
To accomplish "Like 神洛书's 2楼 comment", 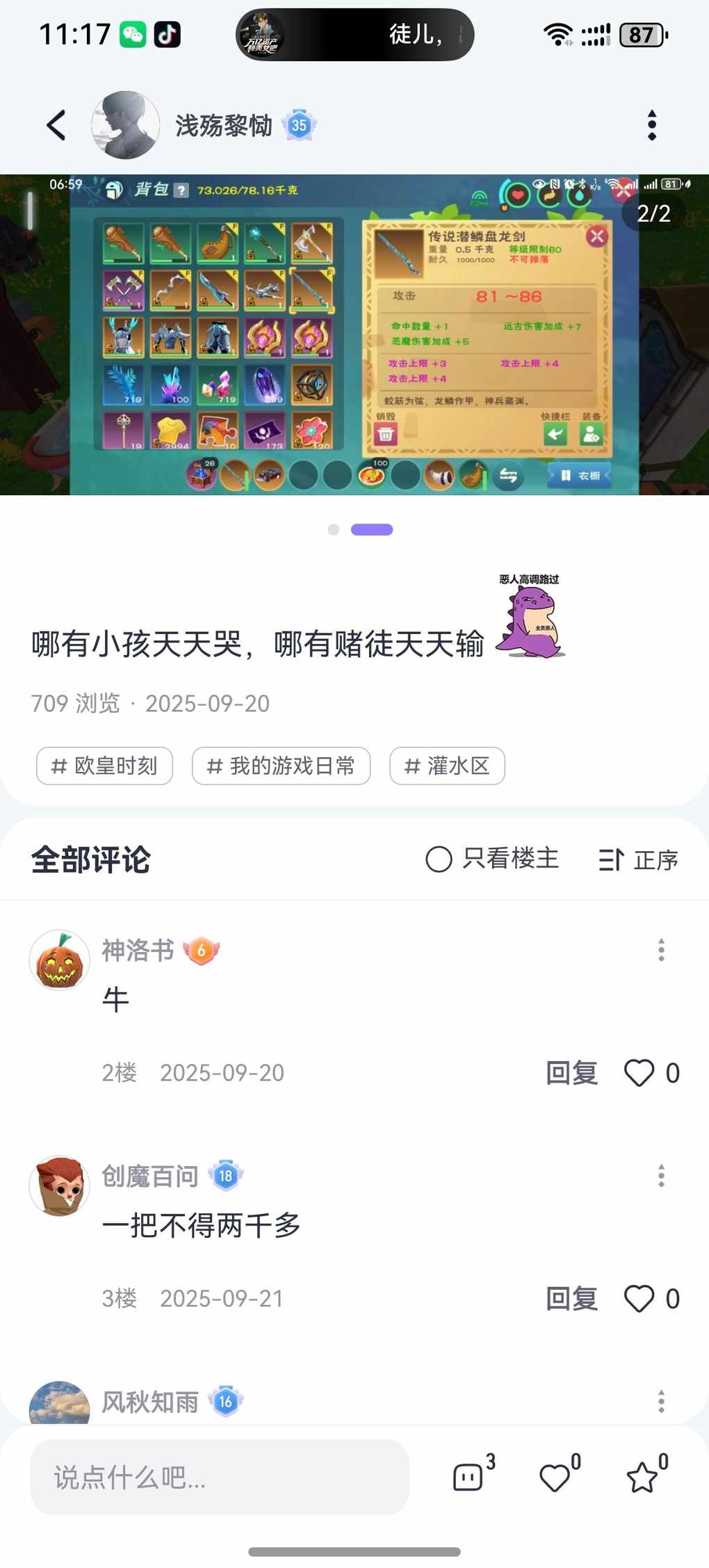I will pos(639,1073).
